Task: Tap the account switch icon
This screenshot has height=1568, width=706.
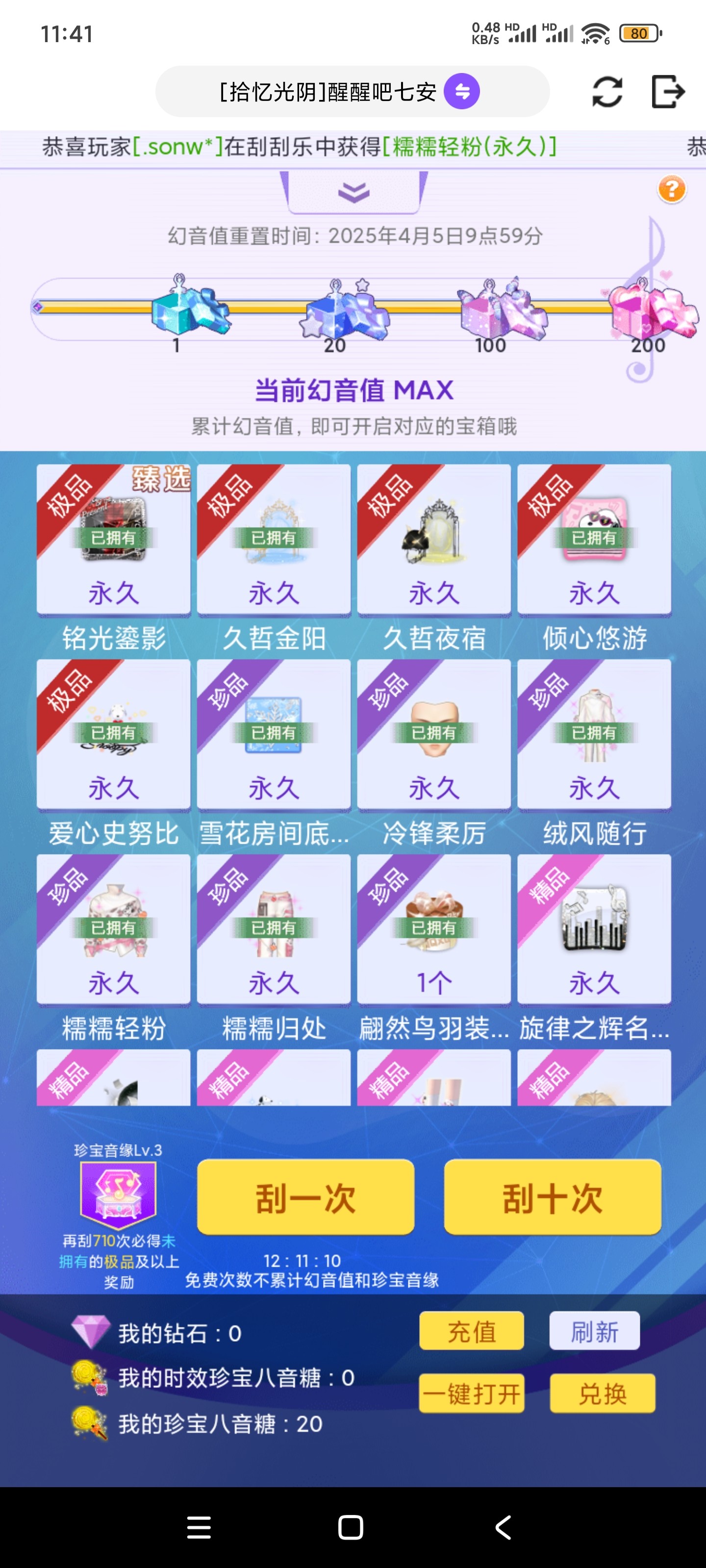Action: pos(462,92)
